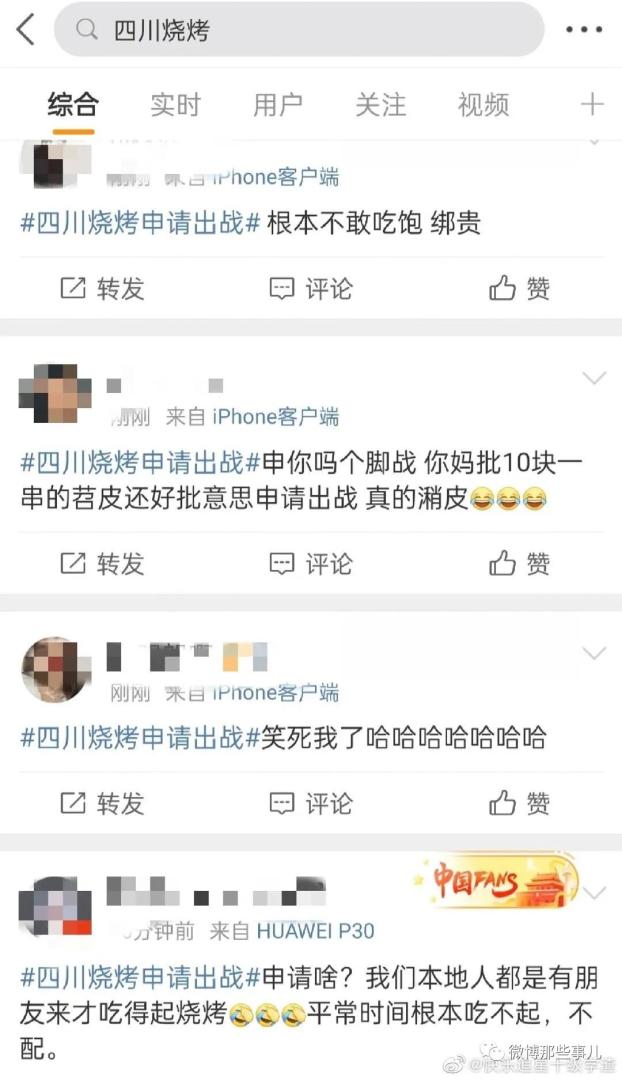Switch to the 实时 tab

(175, 104)
